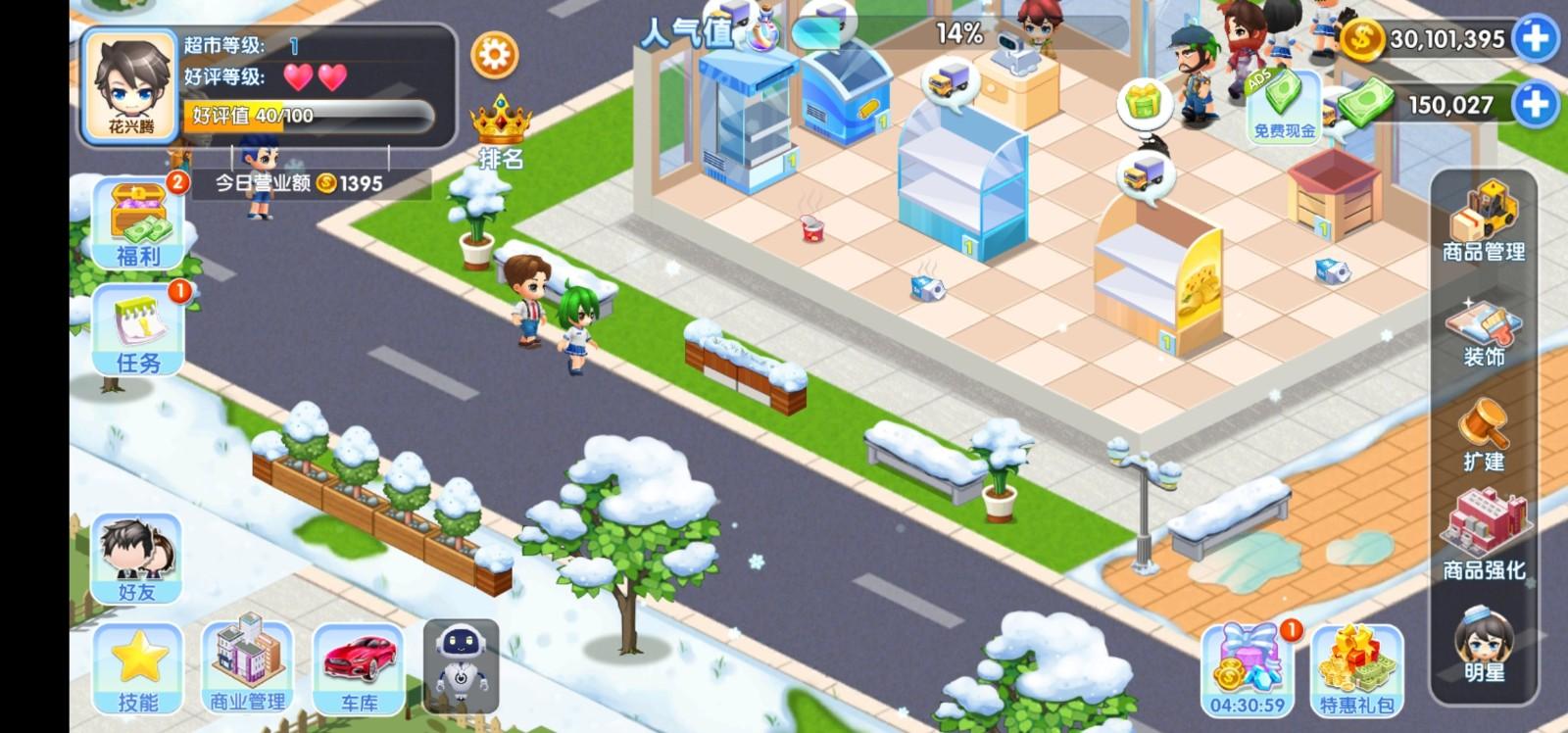The width and height of the screenshot is (1568, 733).
Task: Open the 装饰 decoration menu
Action: (1484, 333)
